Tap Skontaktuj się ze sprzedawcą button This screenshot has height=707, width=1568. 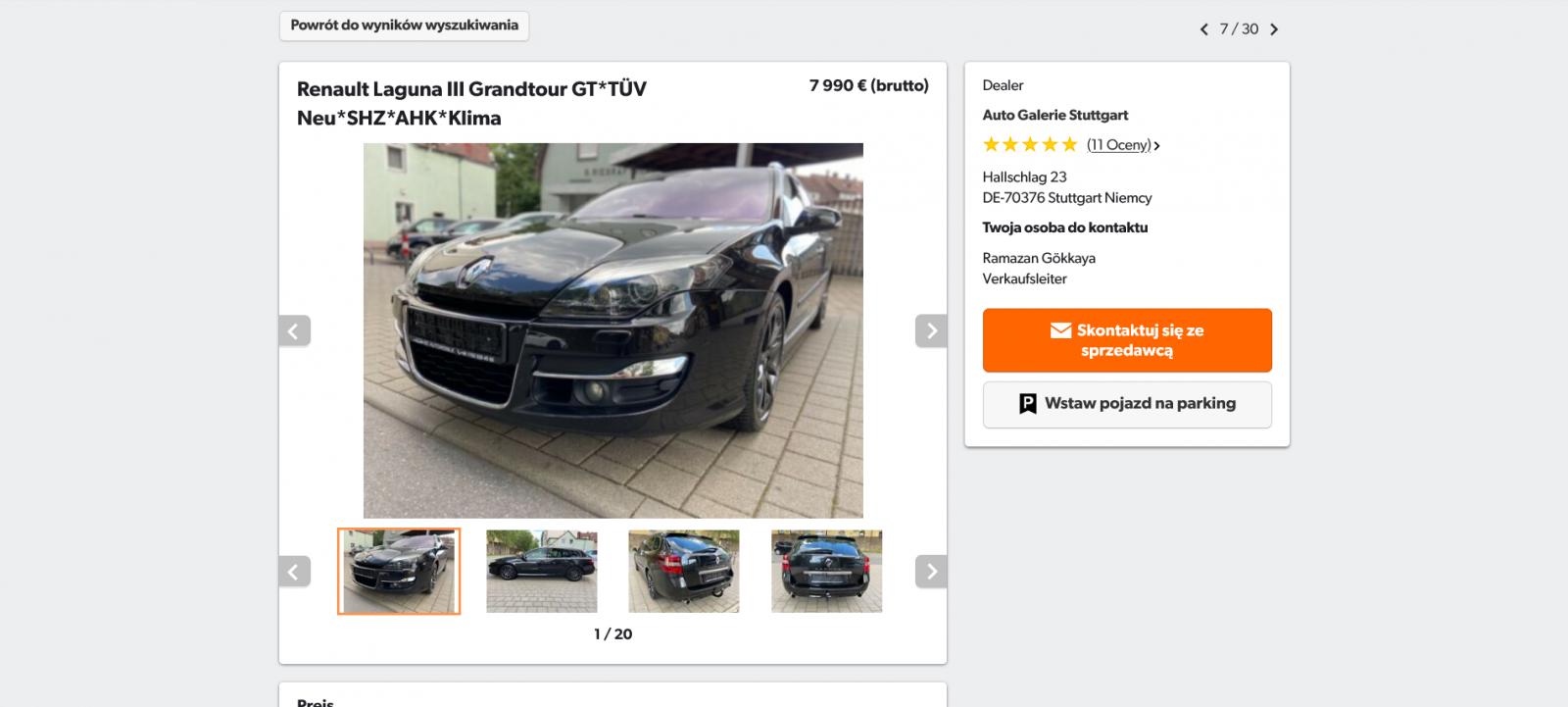click(x=1127, y=340)
